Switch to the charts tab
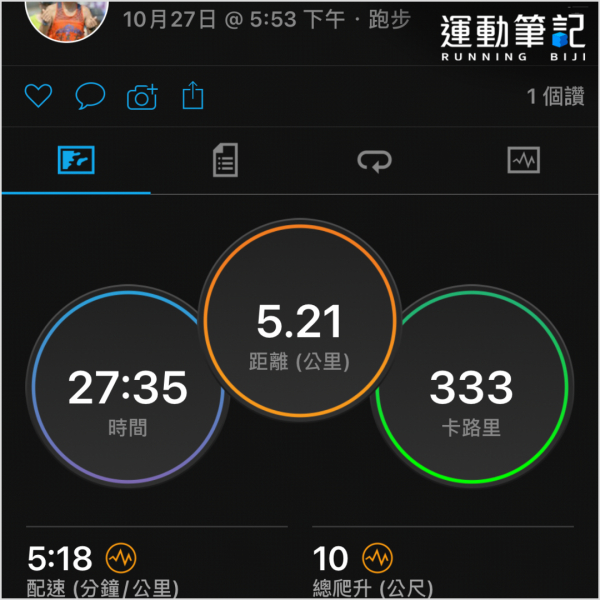Image resolution: width=600 pixels, height=600 pixels. [524, 160]
